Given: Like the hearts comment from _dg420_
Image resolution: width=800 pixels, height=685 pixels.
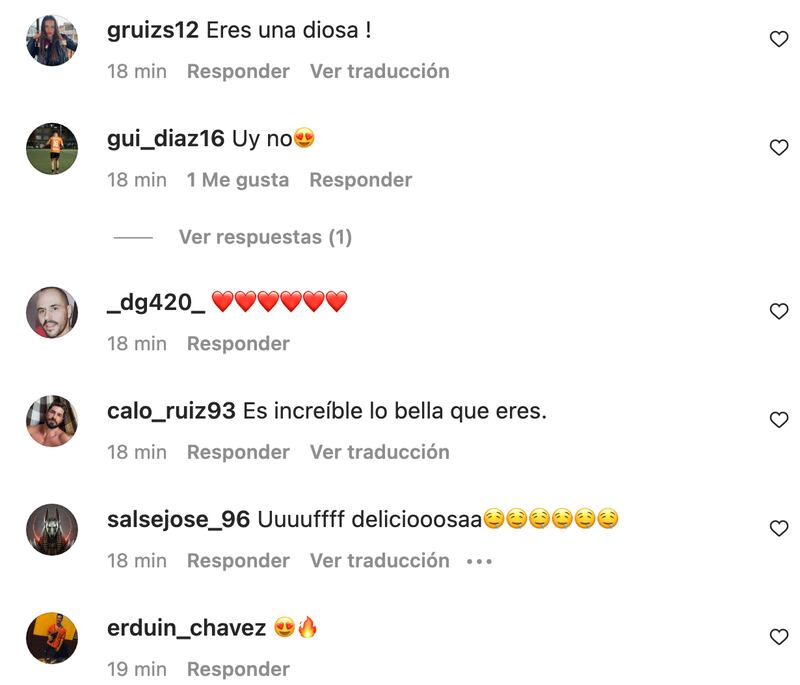Looking at the screenshot, I should coord(778,311).
